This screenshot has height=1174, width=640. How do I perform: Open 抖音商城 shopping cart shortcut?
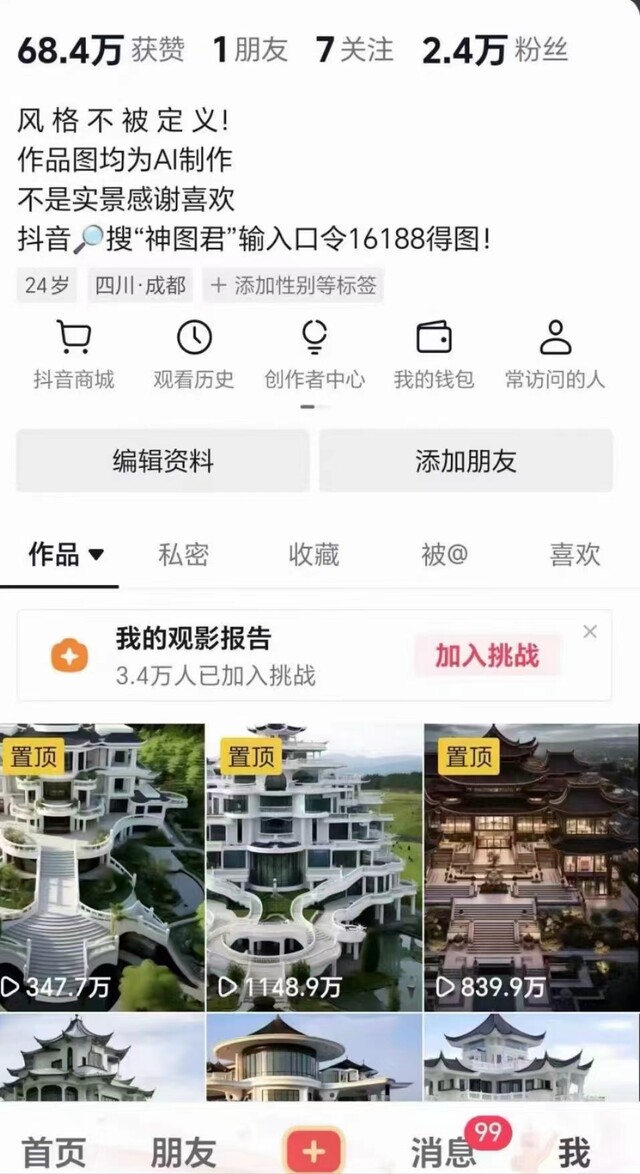[x=73, y=354]
